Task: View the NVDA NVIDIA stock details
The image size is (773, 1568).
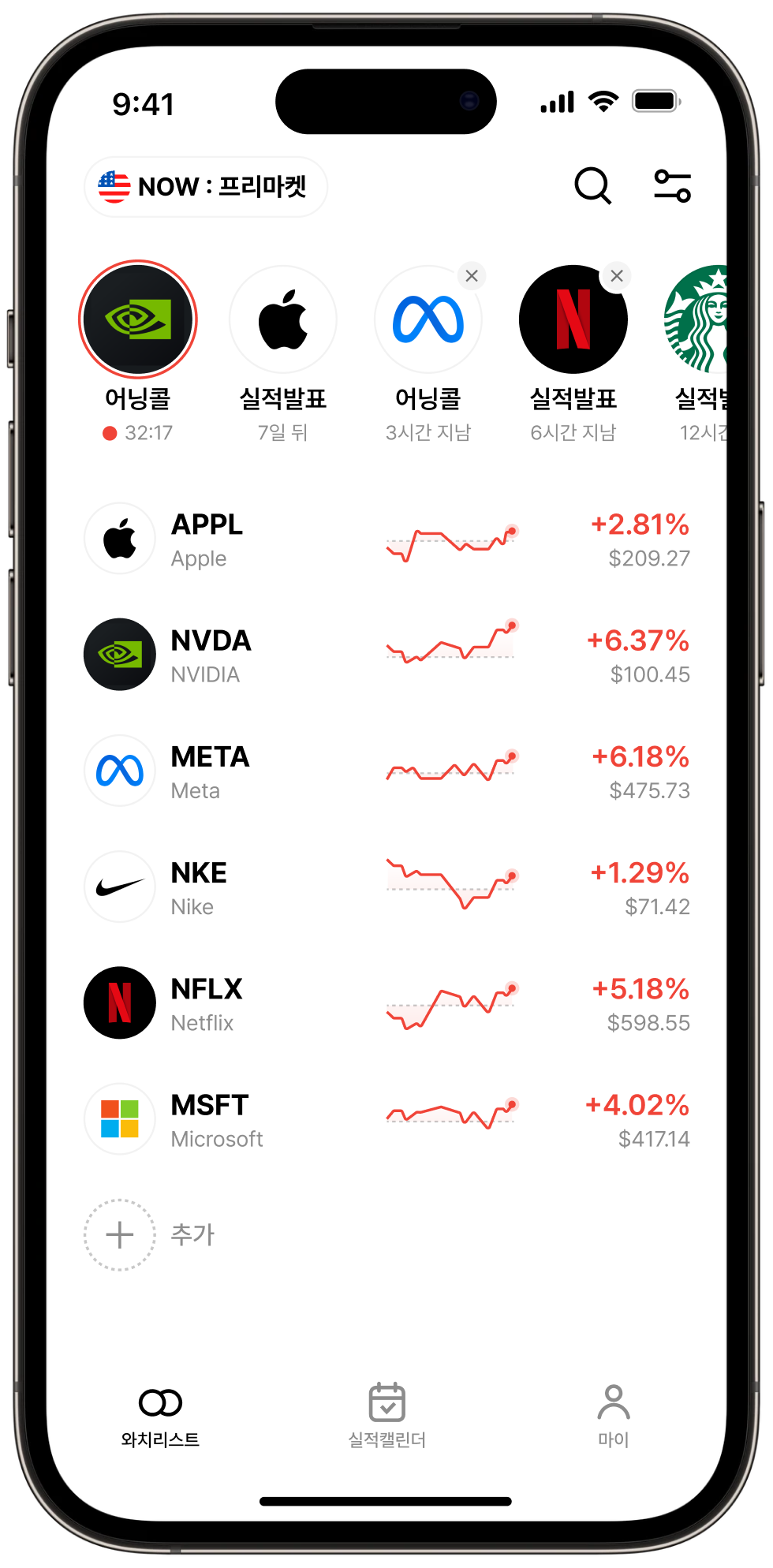Action: click(x=386, y=655)
